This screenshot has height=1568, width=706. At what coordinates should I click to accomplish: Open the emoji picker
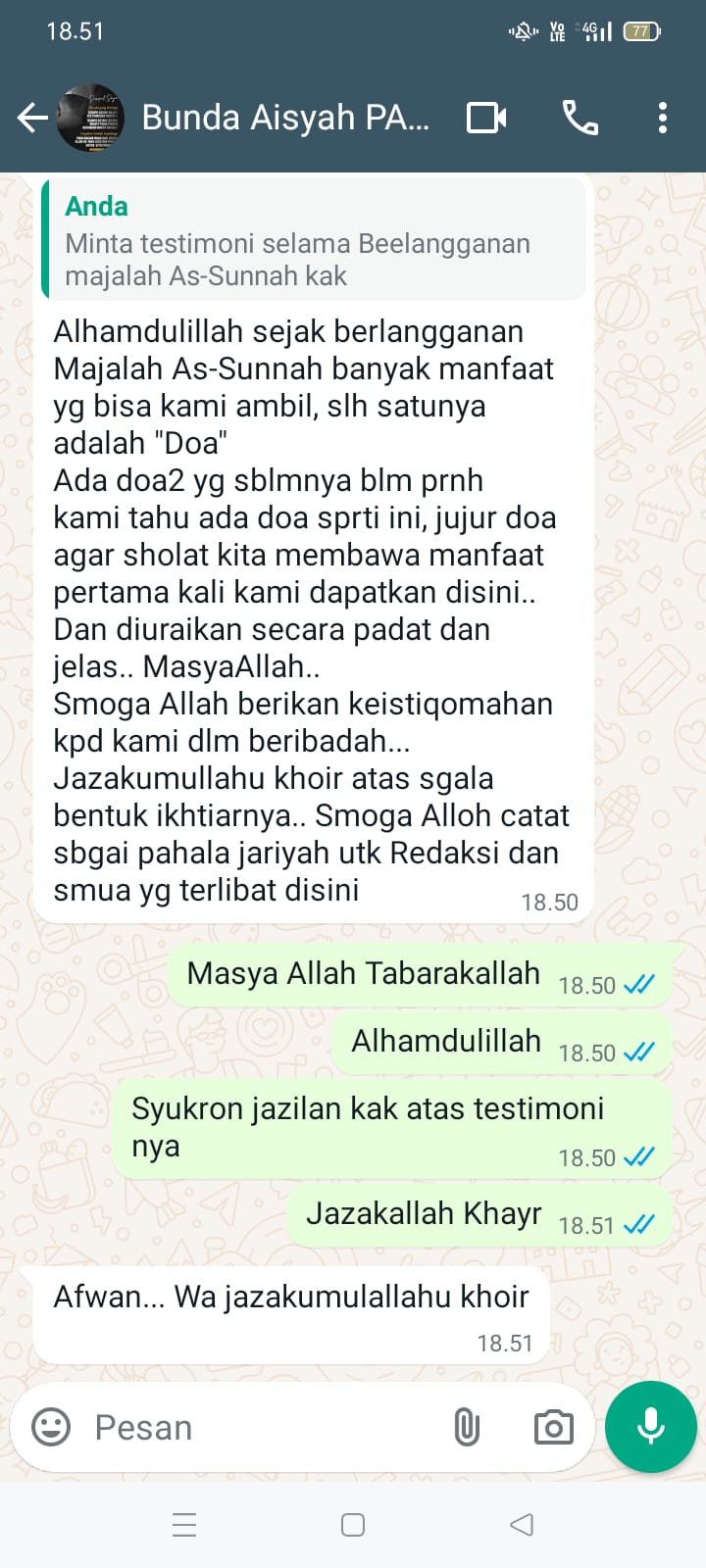[51, 1427]
